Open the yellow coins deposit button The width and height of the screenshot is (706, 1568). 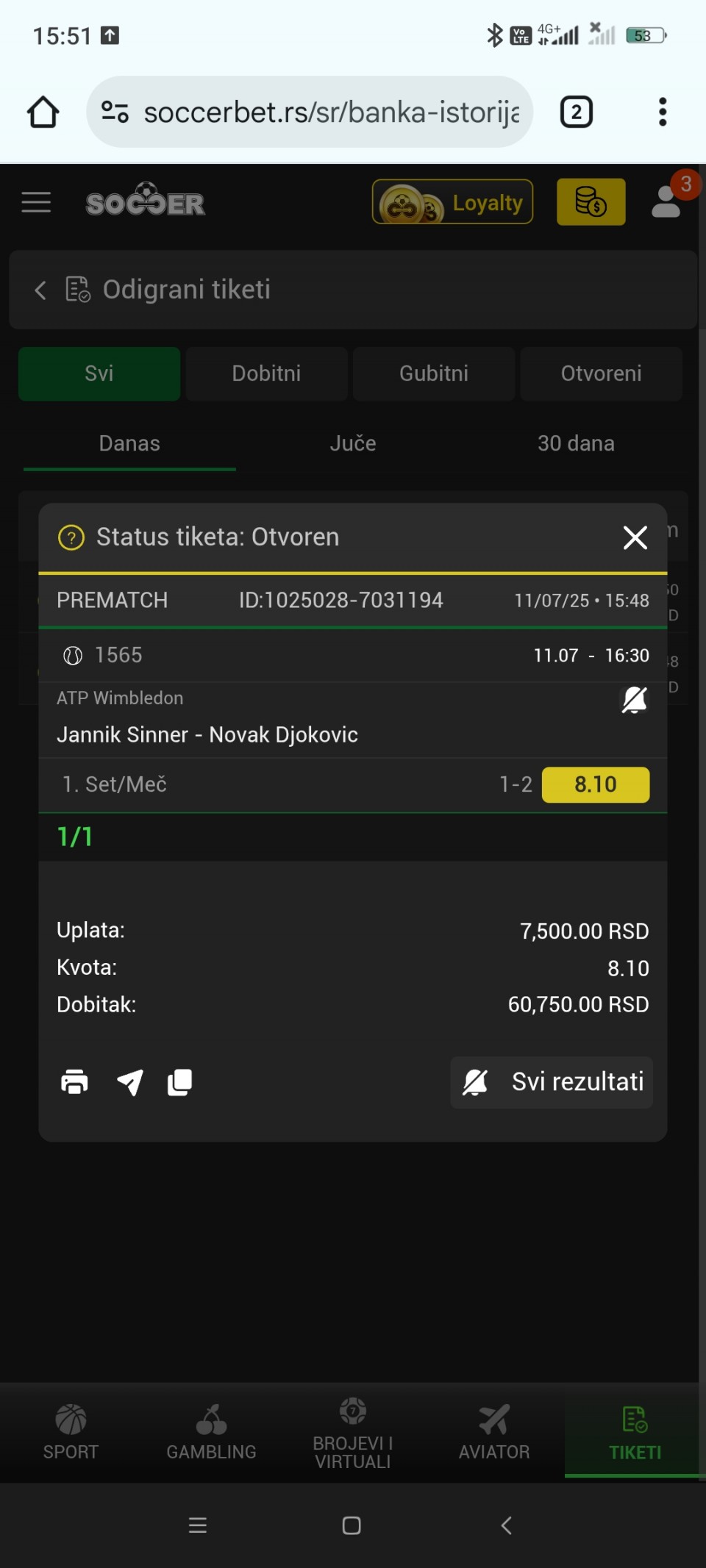click(591, 201)
